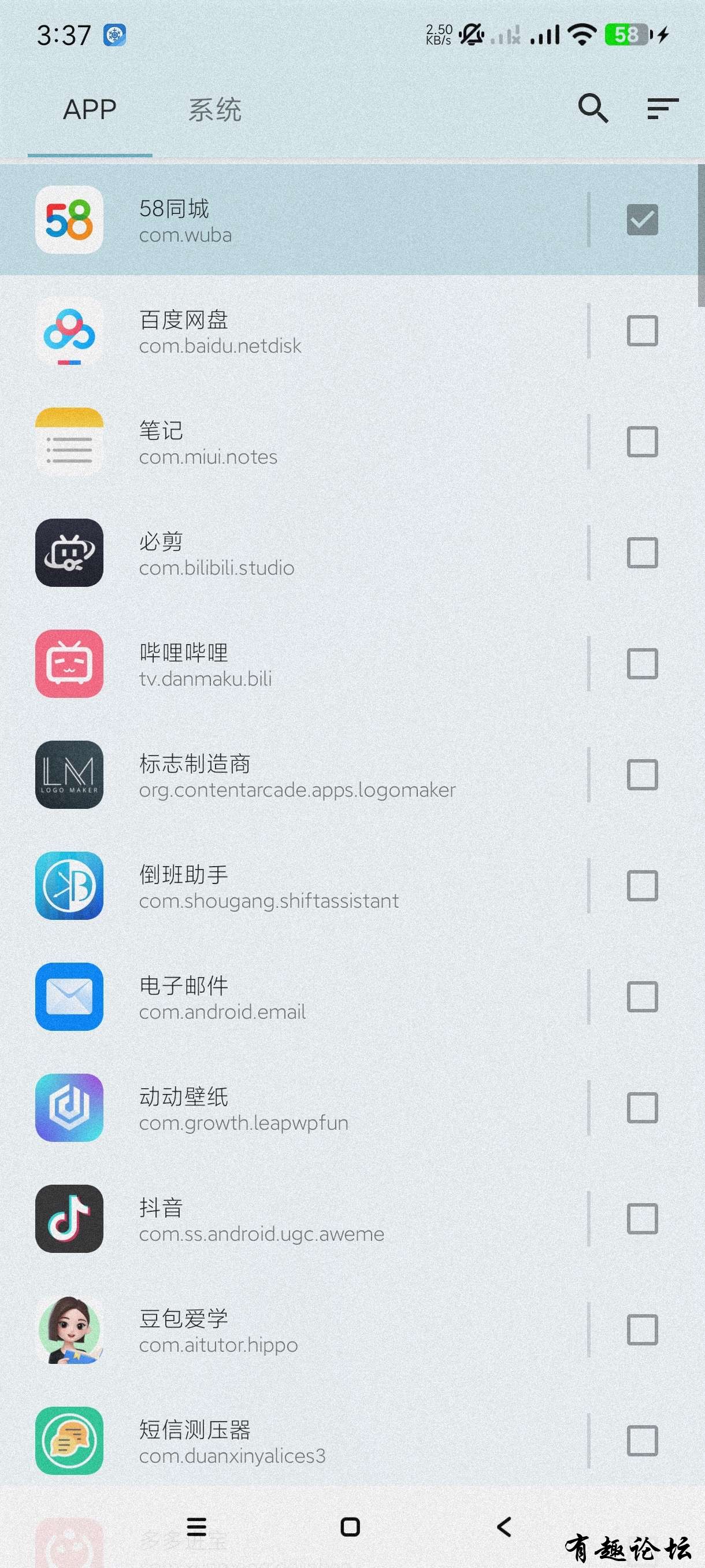Select the checkbox next to 必剪
Screen dimensions: 705x1568
642,553
